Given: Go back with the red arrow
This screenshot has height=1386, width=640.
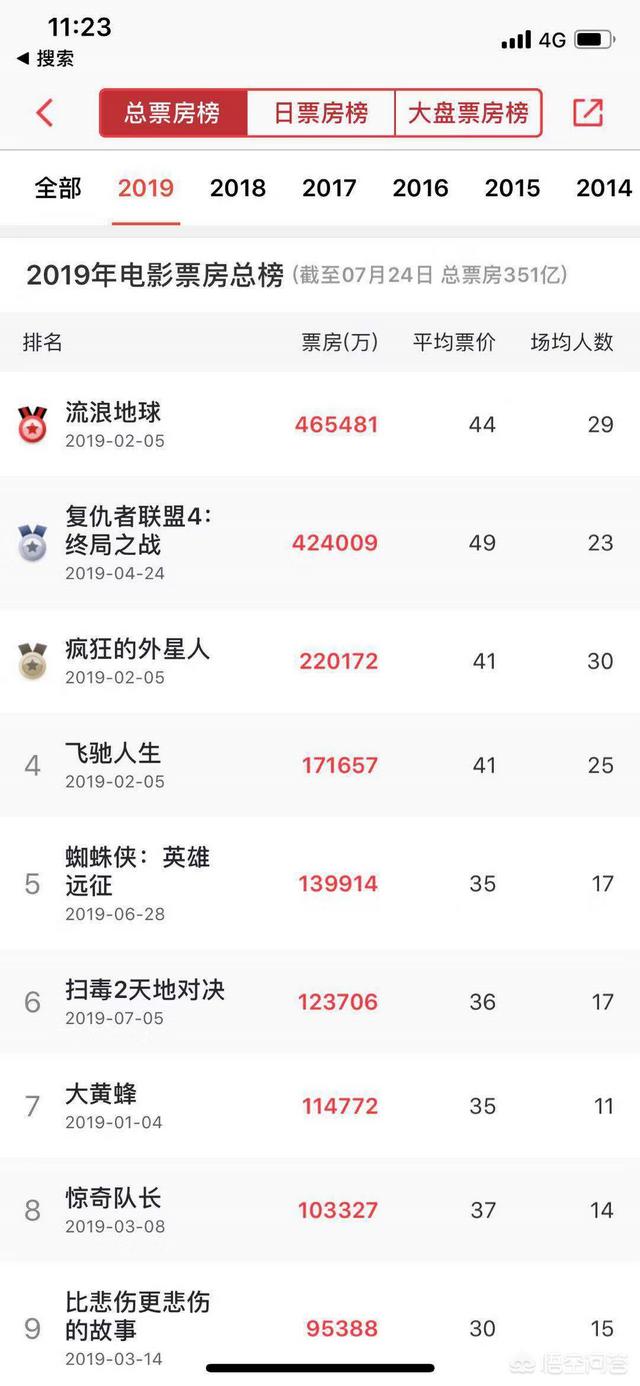Looking at the screenshot, I should pyautogui.click(x=44, y=112).
